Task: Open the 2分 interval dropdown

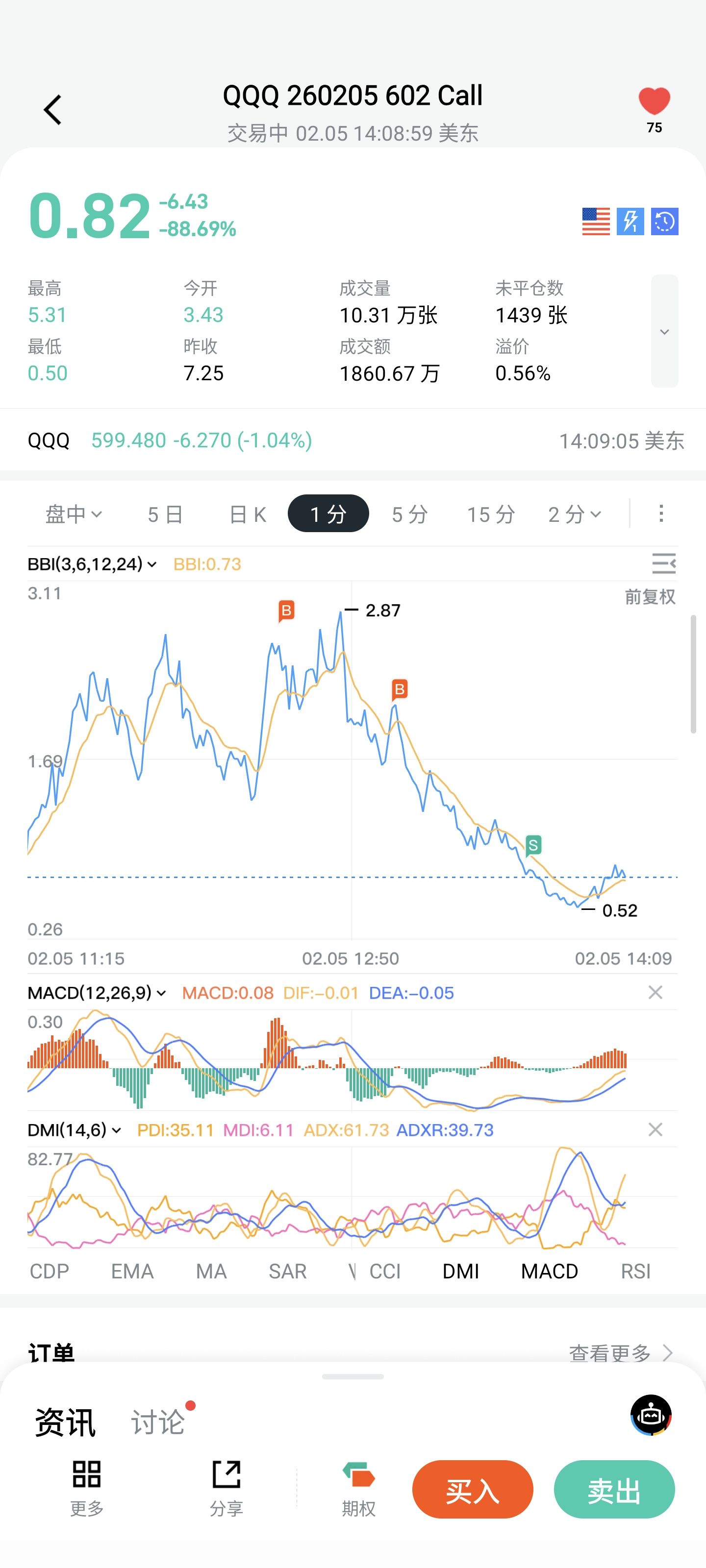Action: 575,514
